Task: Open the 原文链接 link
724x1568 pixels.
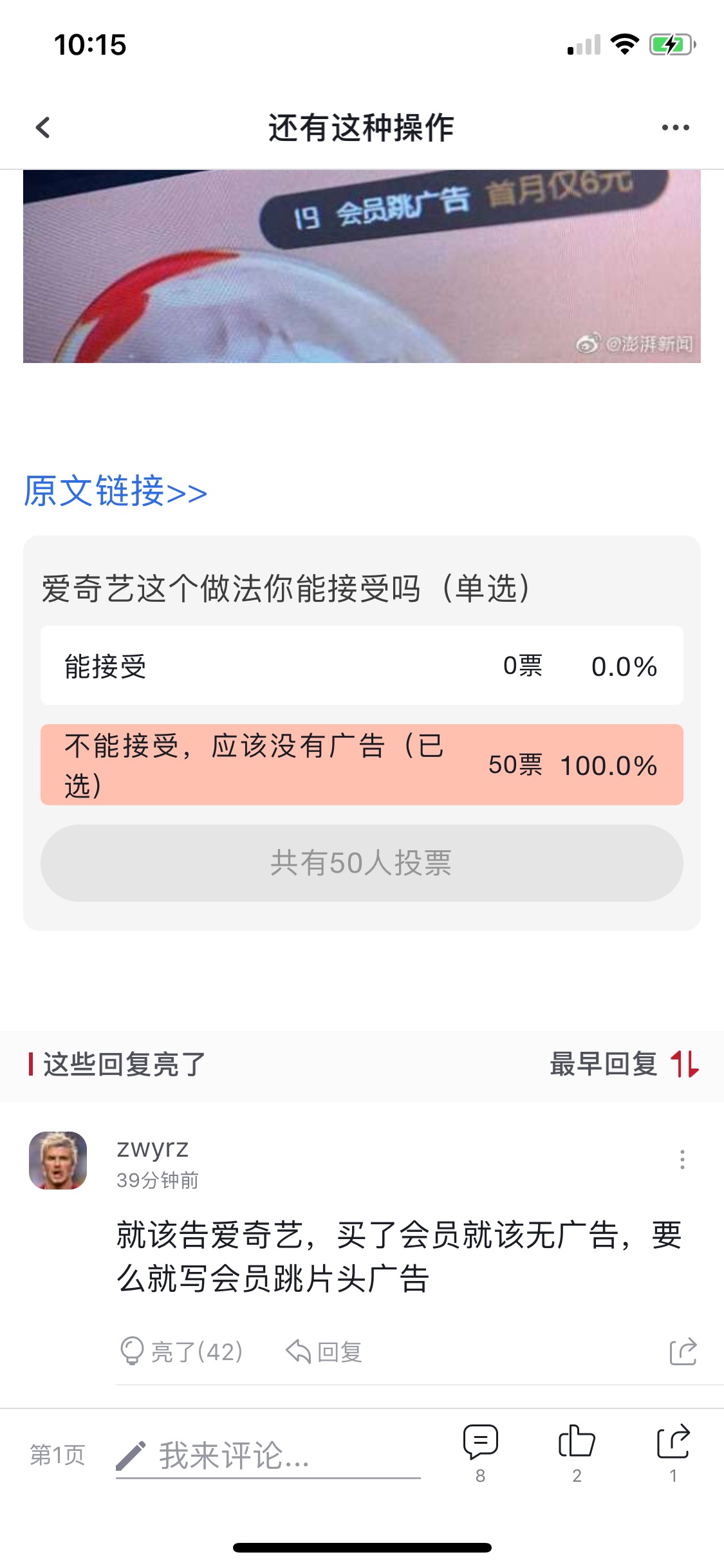Action: coord(116,491)
